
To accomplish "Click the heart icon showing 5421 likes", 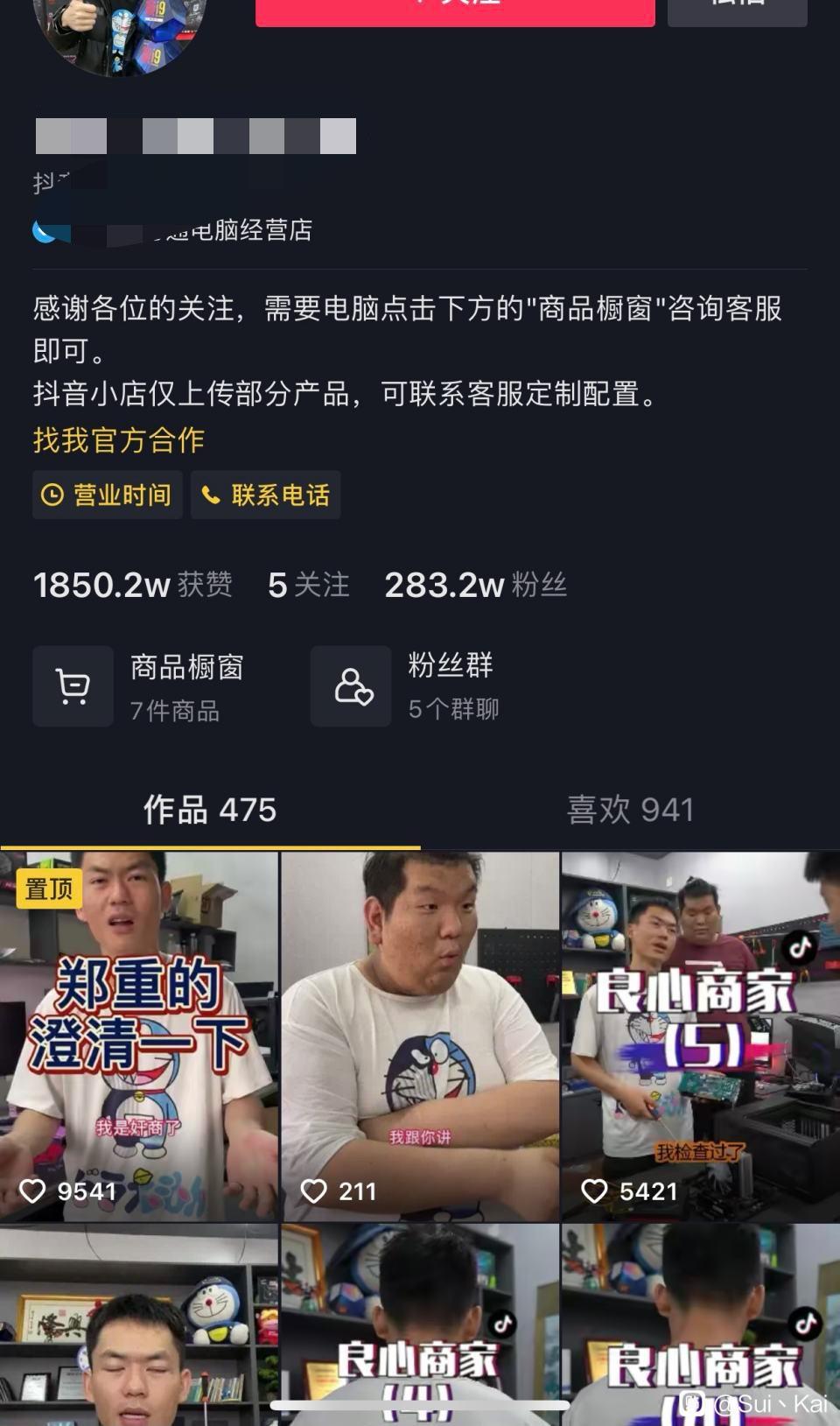I will tap(596, 1191).
